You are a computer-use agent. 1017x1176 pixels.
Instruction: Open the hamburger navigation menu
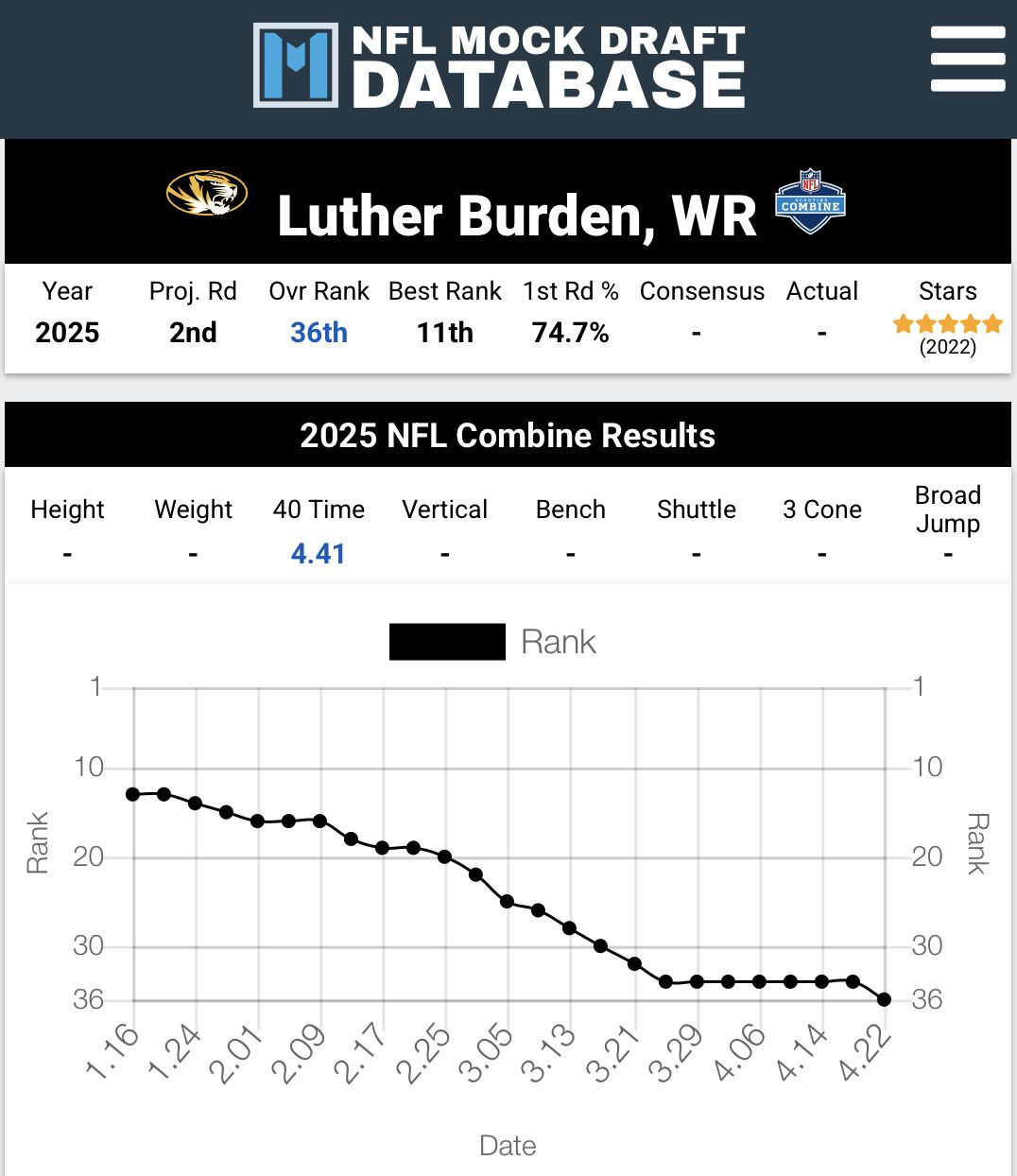967,59
